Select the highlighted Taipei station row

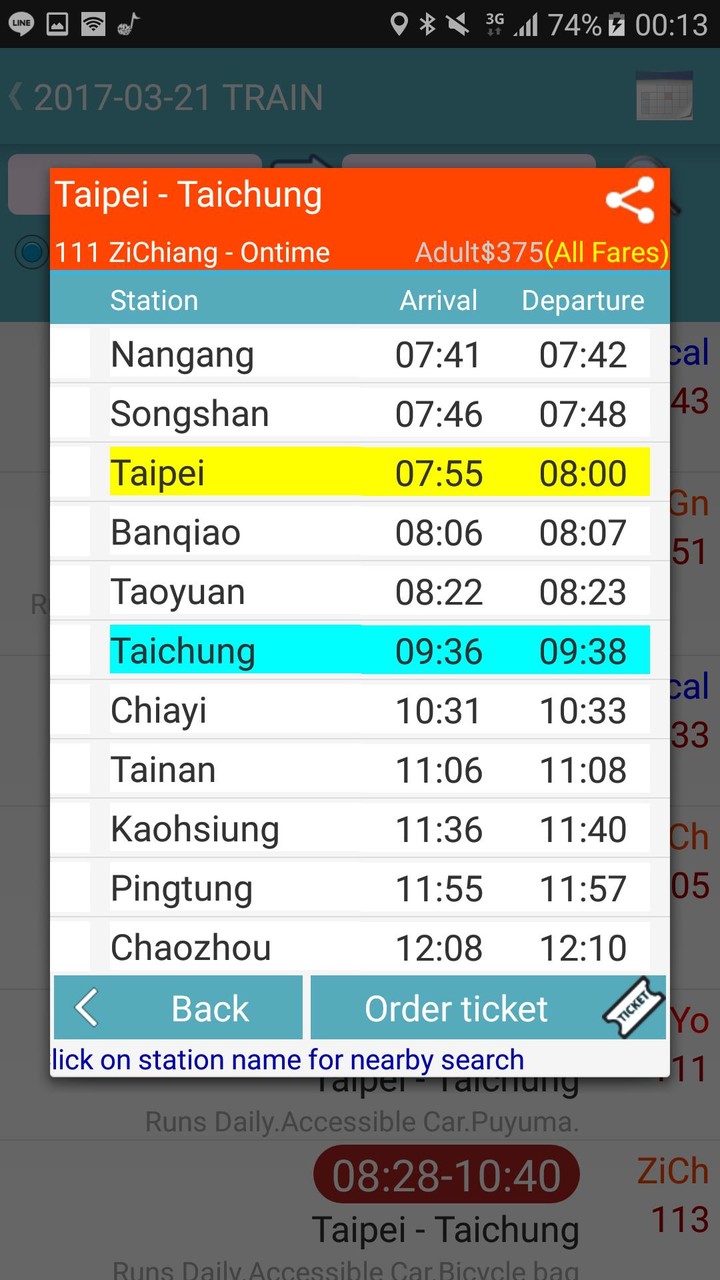point(380,472)
